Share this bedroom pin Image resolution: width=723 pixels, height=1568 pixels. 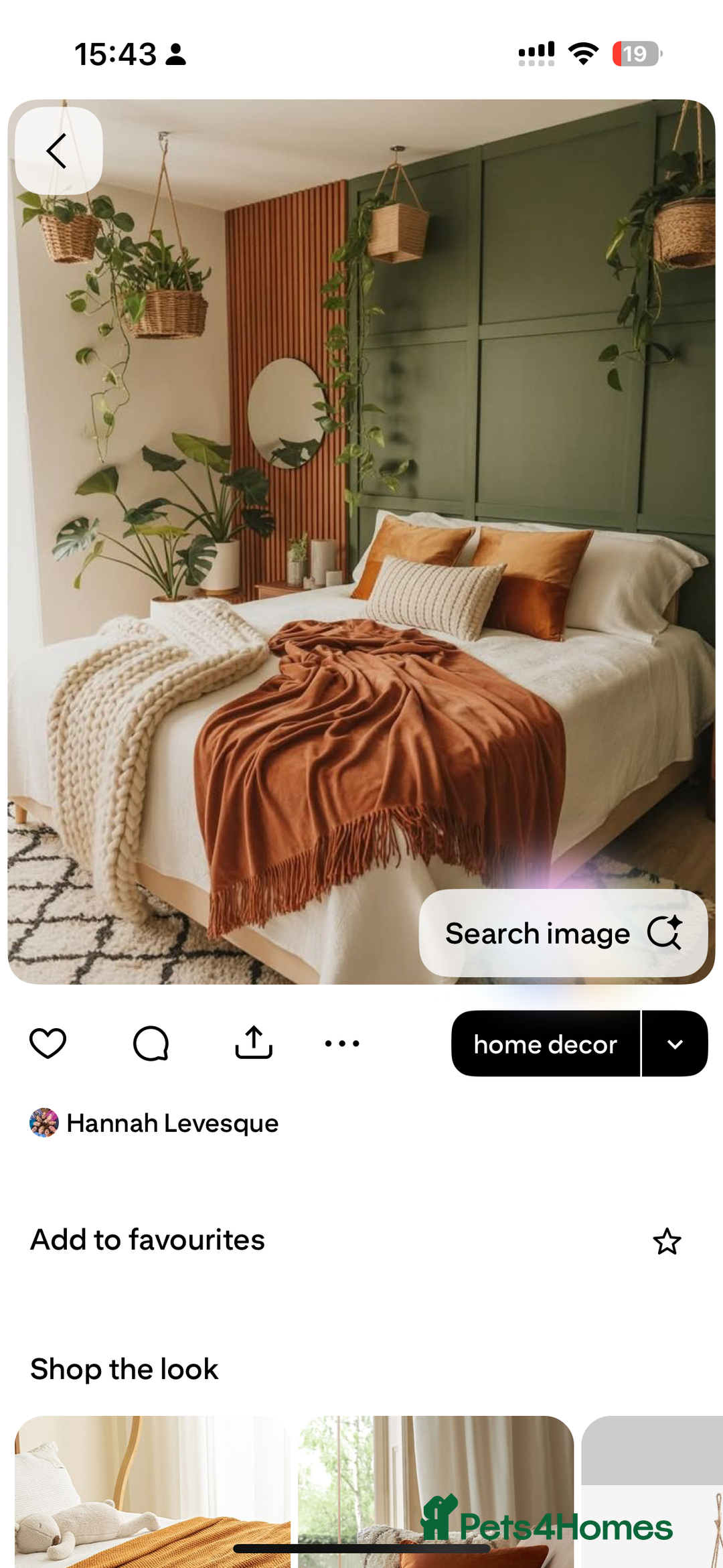254,1043
